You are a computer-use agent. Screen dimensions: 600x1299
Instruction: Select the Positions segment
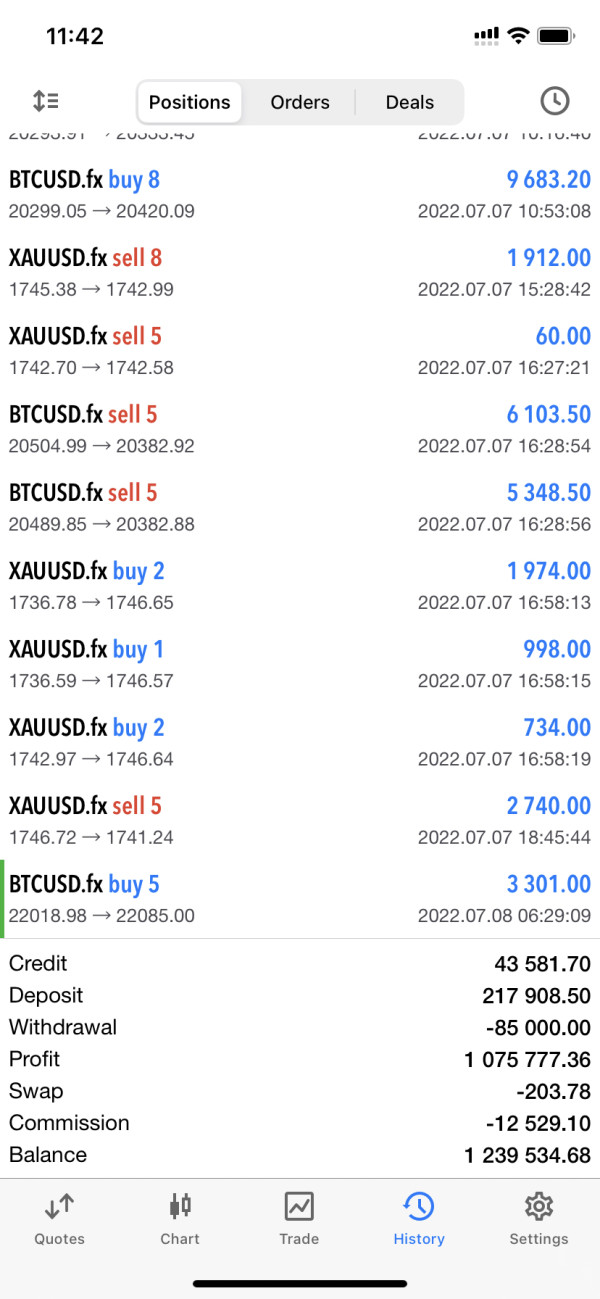pyautogui.click(x=189, y=102)
